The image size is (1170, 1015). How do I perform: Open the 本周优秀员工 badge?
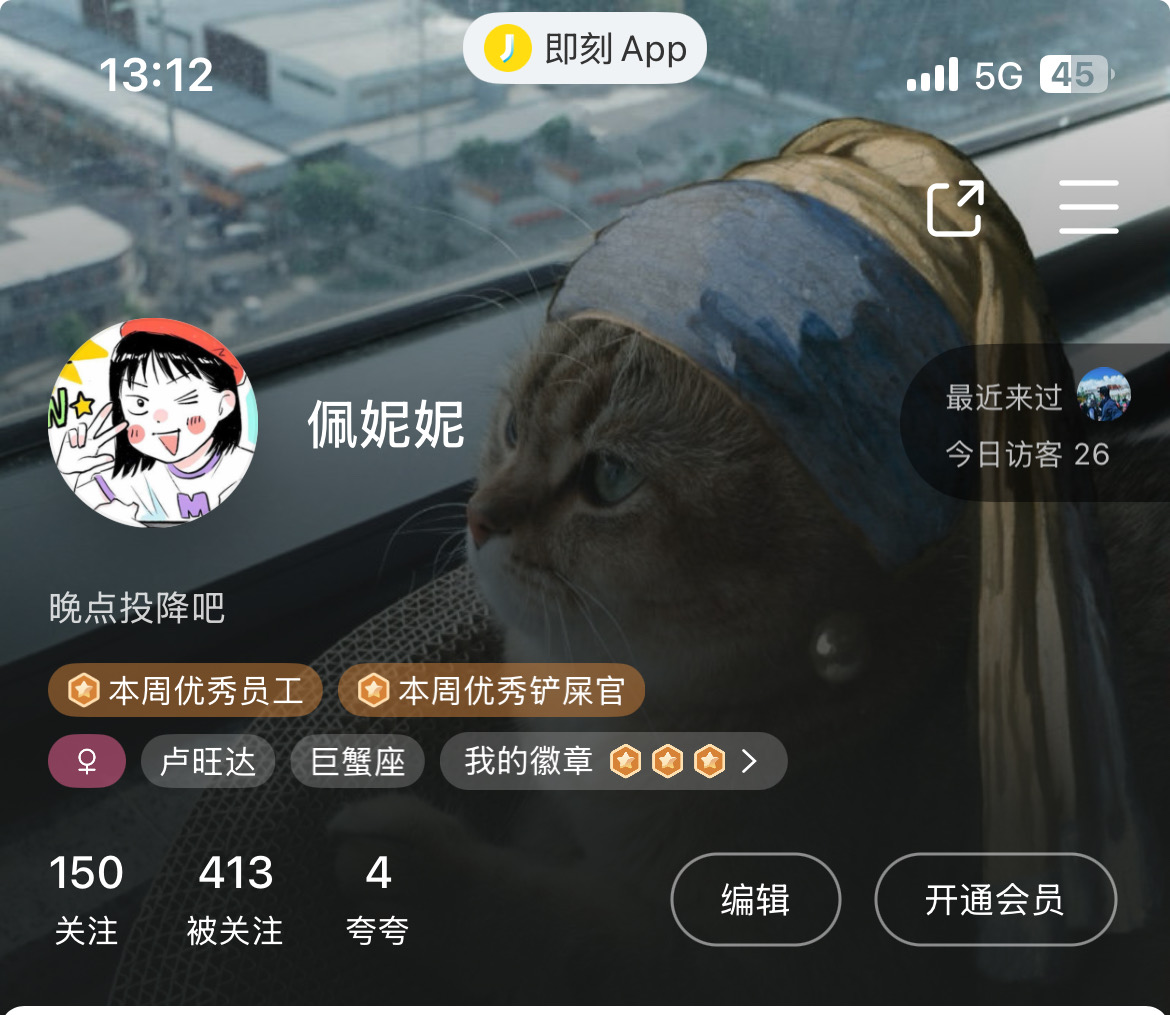(x=185, y=690)
